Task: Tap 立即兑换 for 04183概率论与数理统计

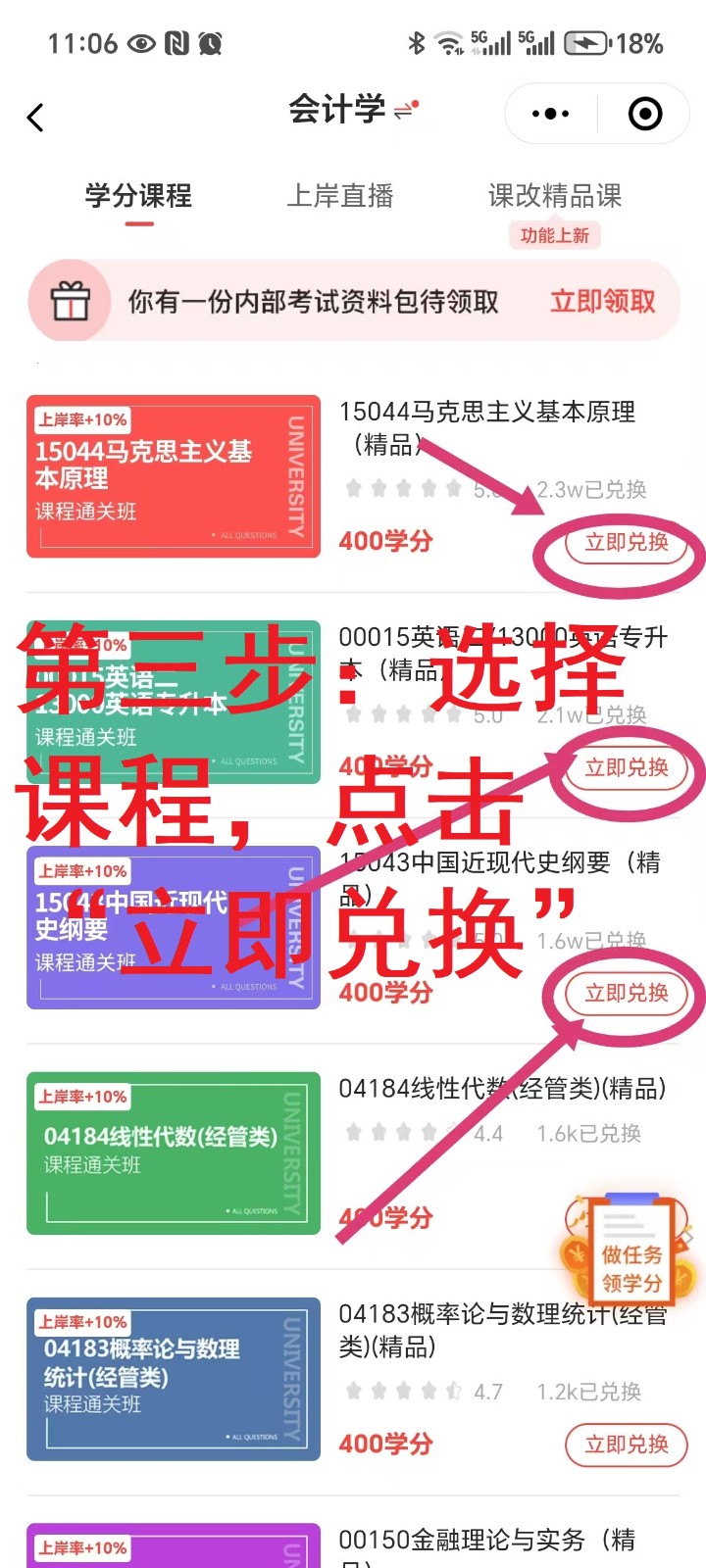Action: (627, 1444)
